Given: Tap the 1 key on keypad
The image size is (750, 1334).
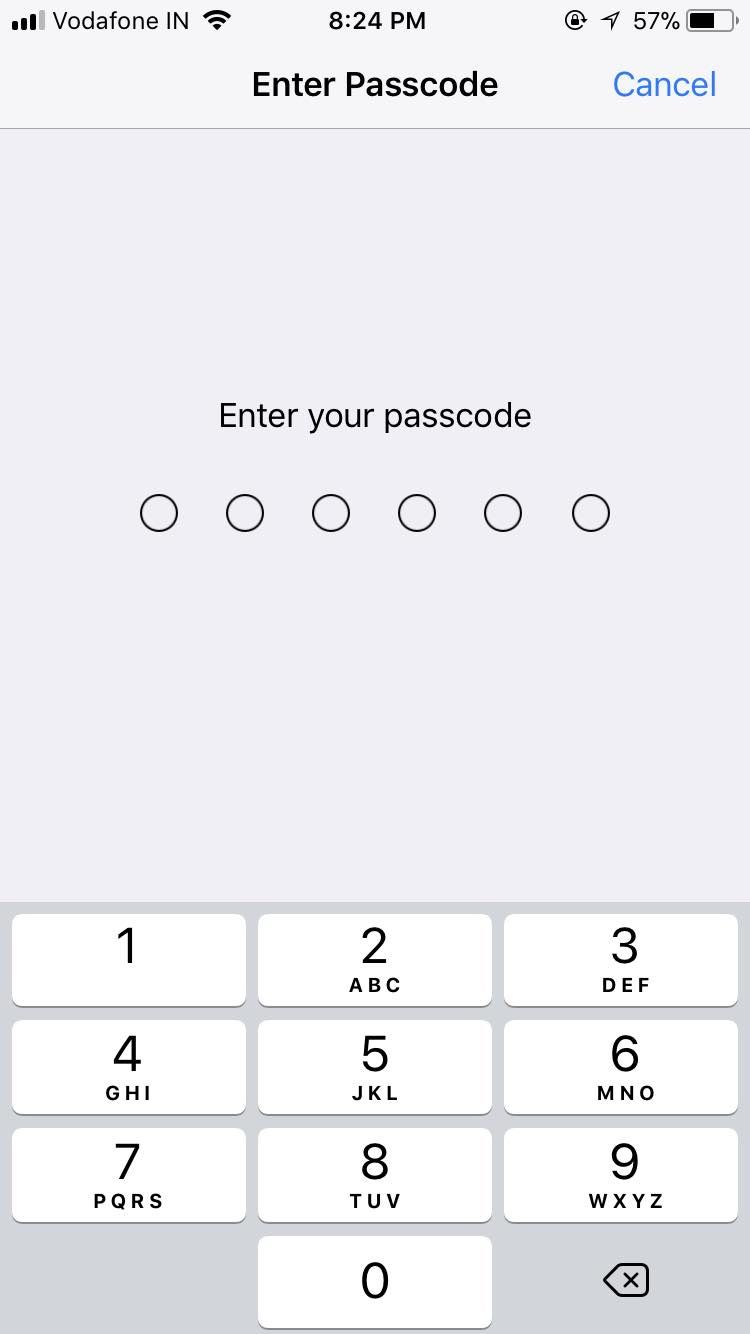Looking at the screenshot, I should coord(128,959).
